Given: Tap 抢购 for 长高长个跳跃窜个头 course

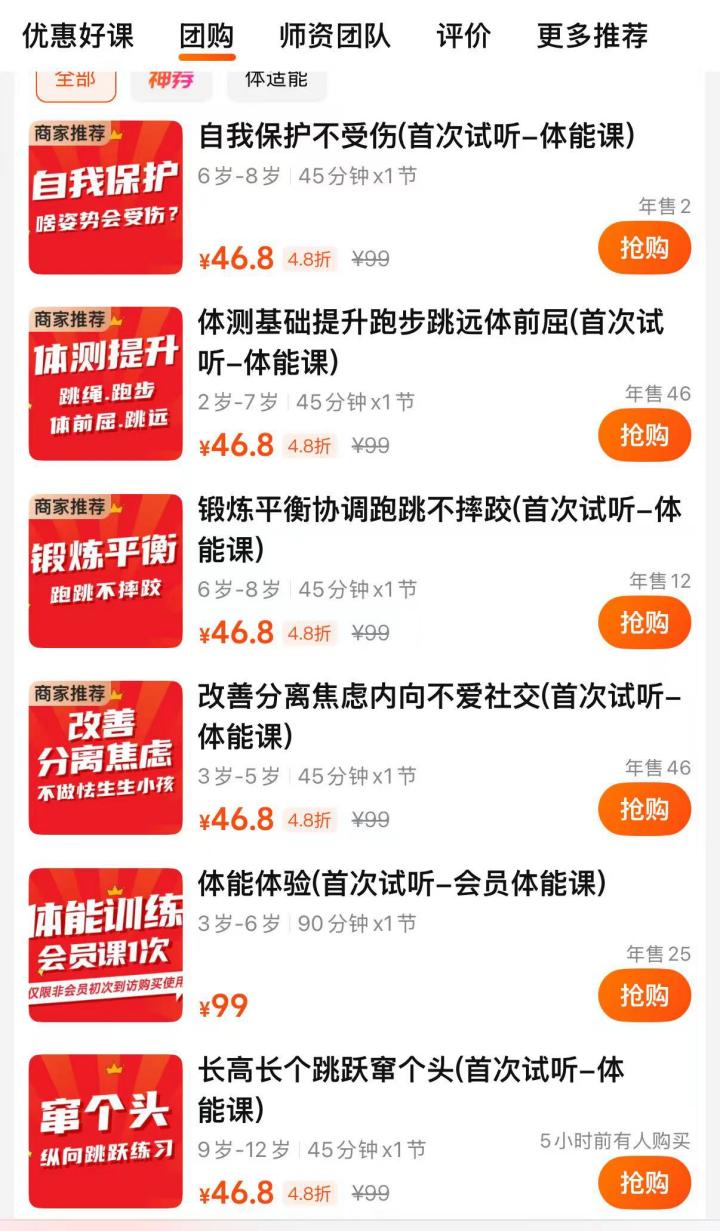Looking at the screenshot, I should 645,1183.
